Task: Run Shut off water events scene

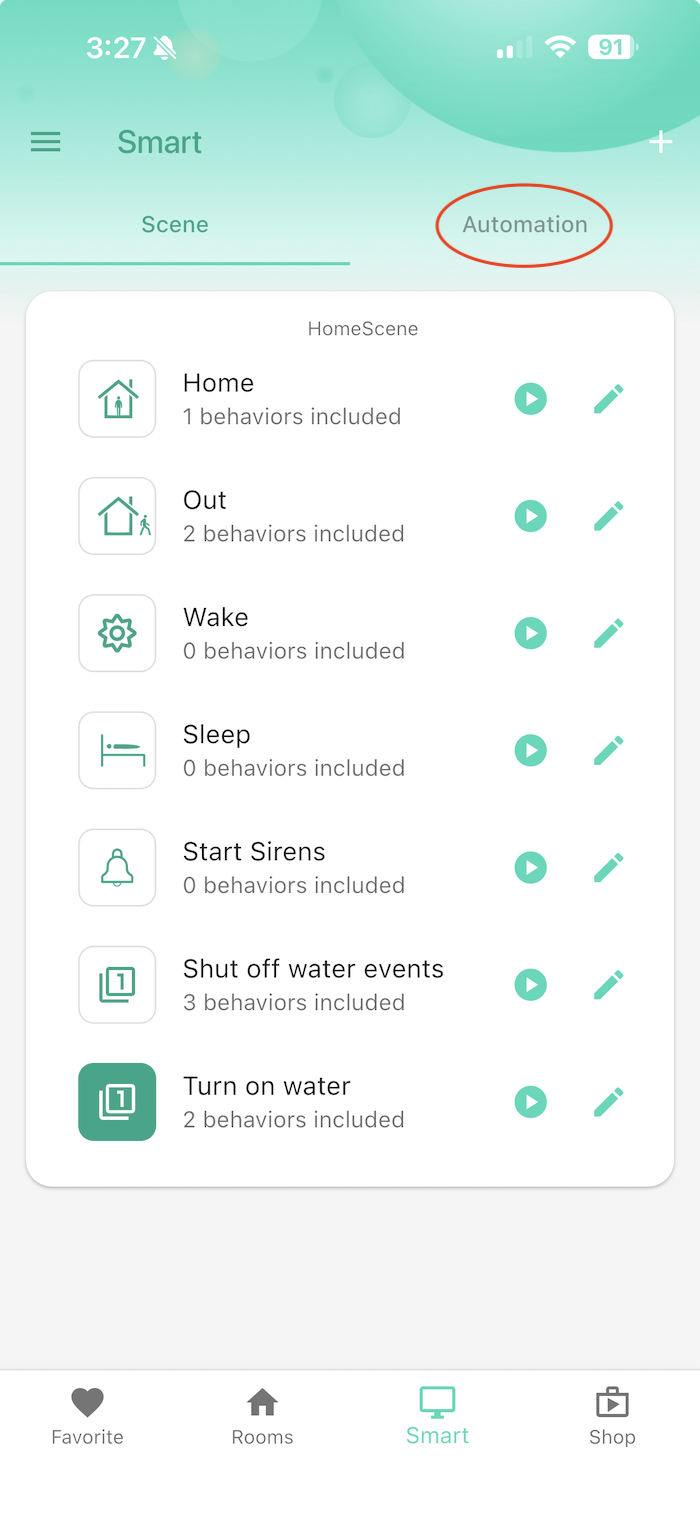Action: [x=530, y=984]
